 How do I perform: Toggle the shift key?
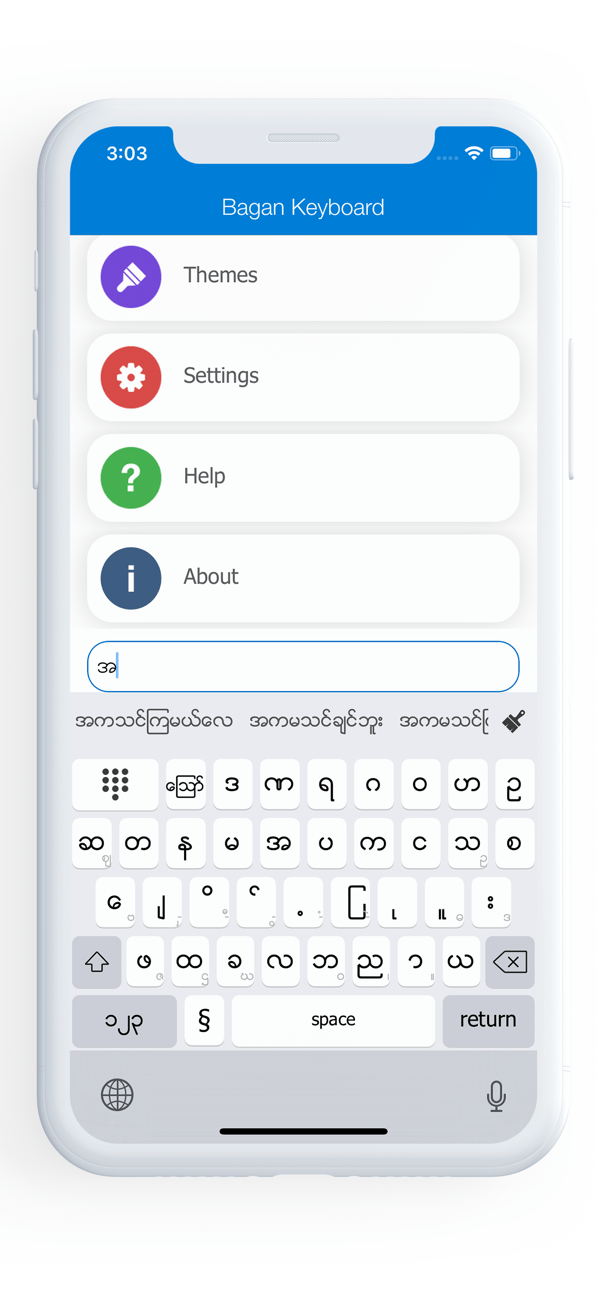click(97, 962)
